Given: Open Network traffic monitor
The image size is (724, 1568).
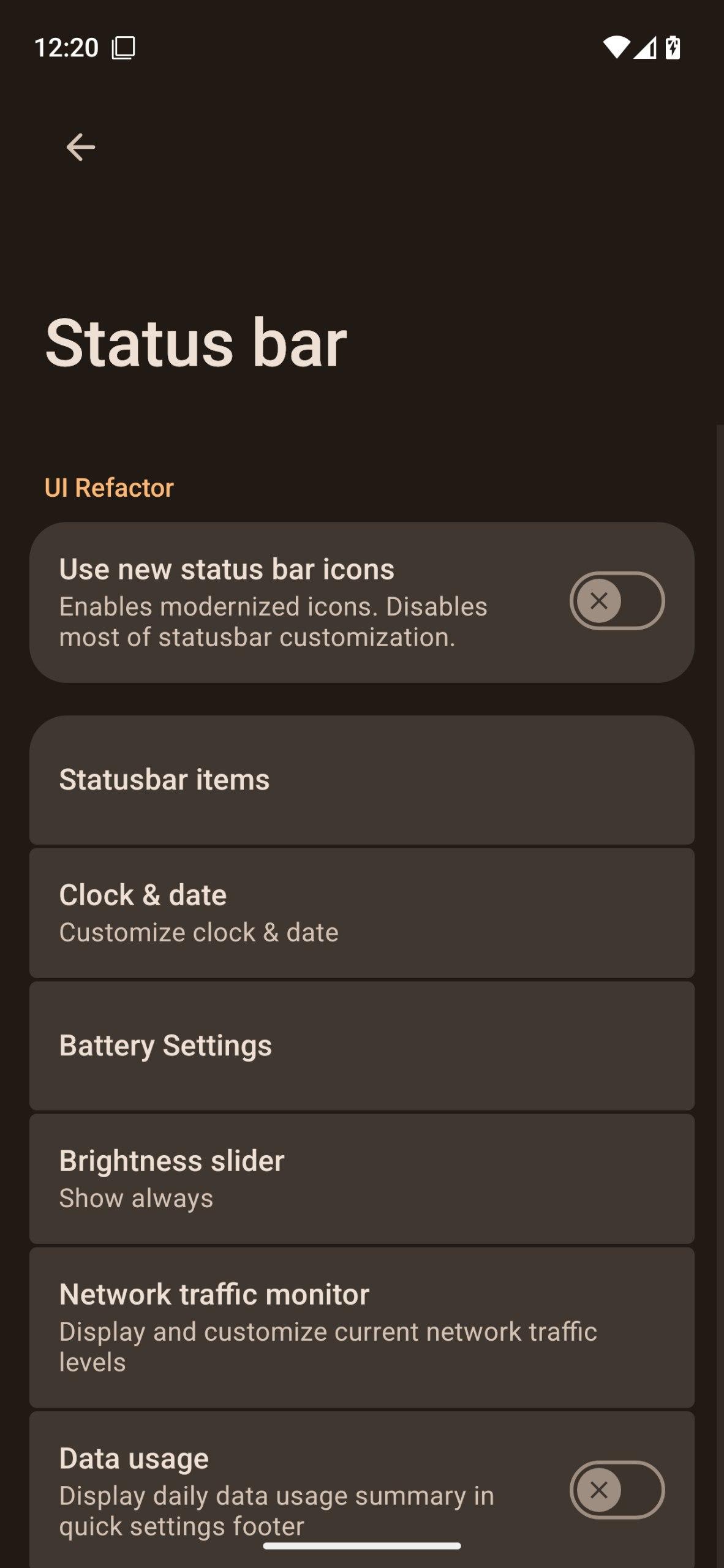Looking at the screenshot, I should click(x=361, y=1327).
